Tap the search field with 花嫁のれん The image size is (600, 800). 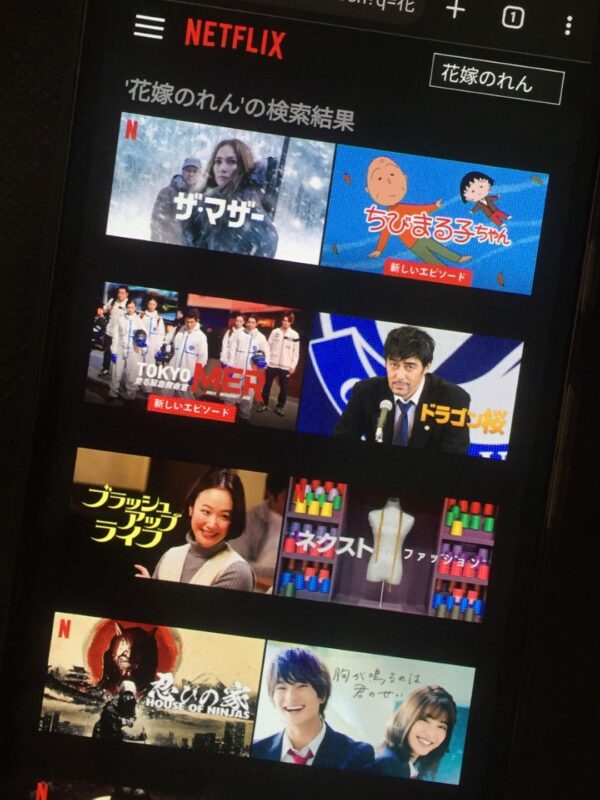(496, 81)
